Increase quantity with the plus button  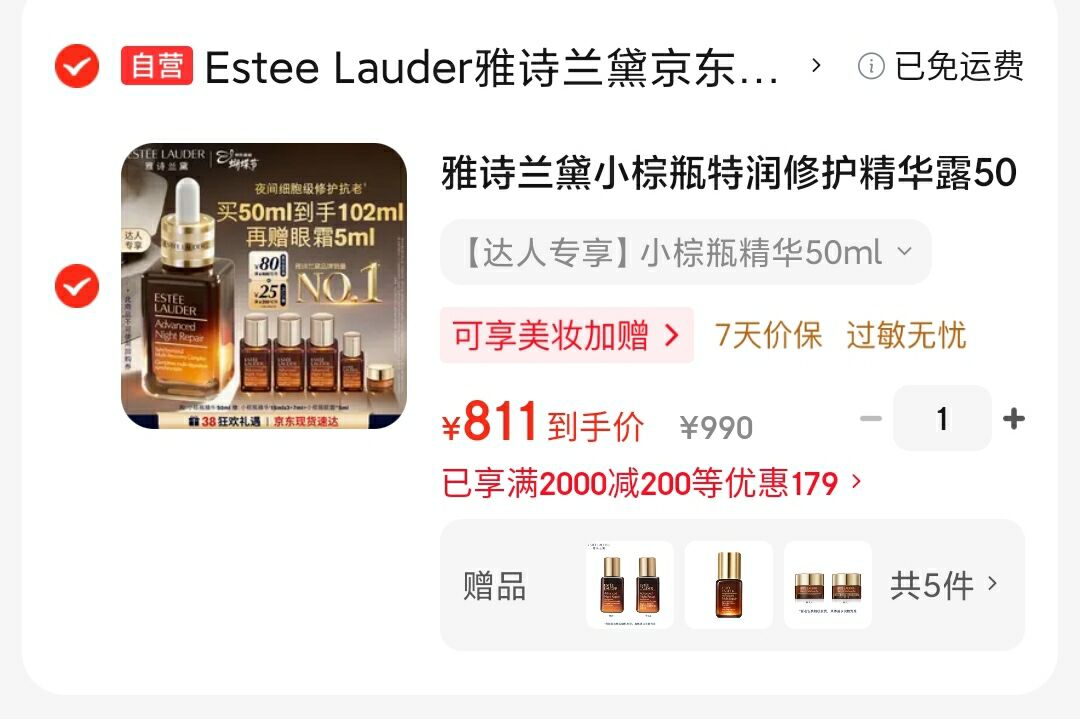tap(1013, 418)
